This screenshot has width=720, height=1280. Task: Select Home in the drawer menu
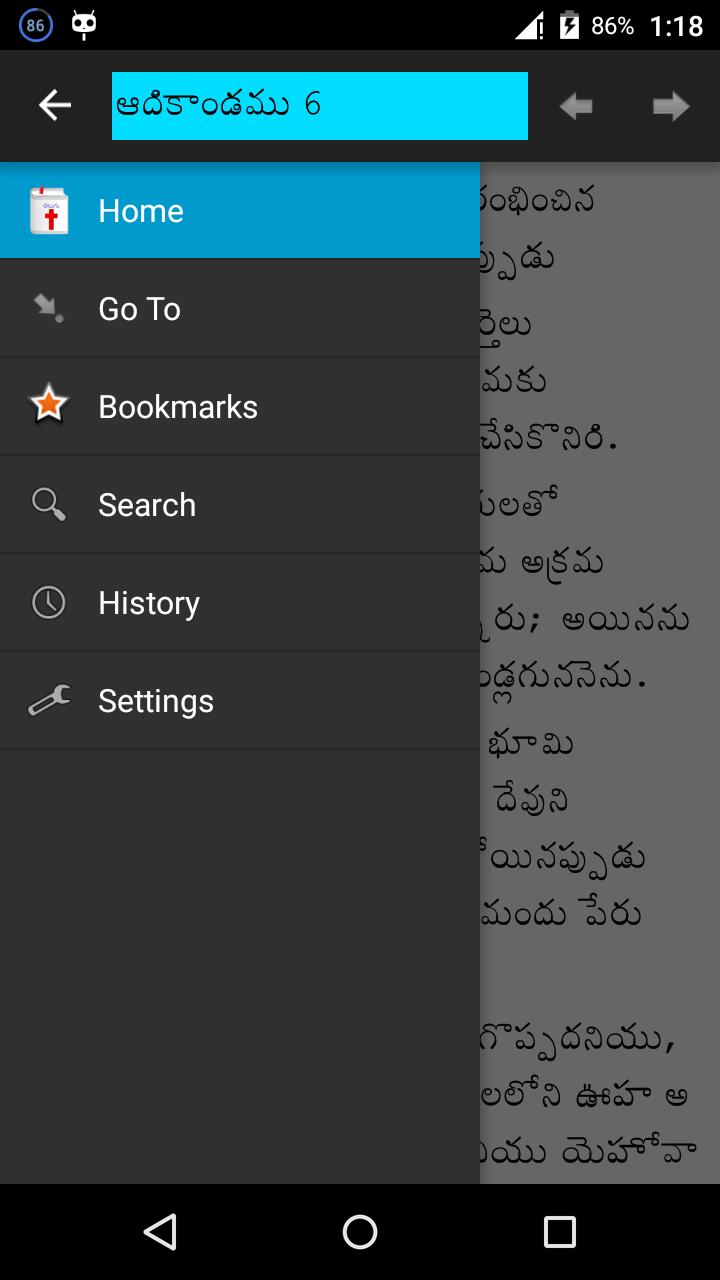(x=240, y=211)
